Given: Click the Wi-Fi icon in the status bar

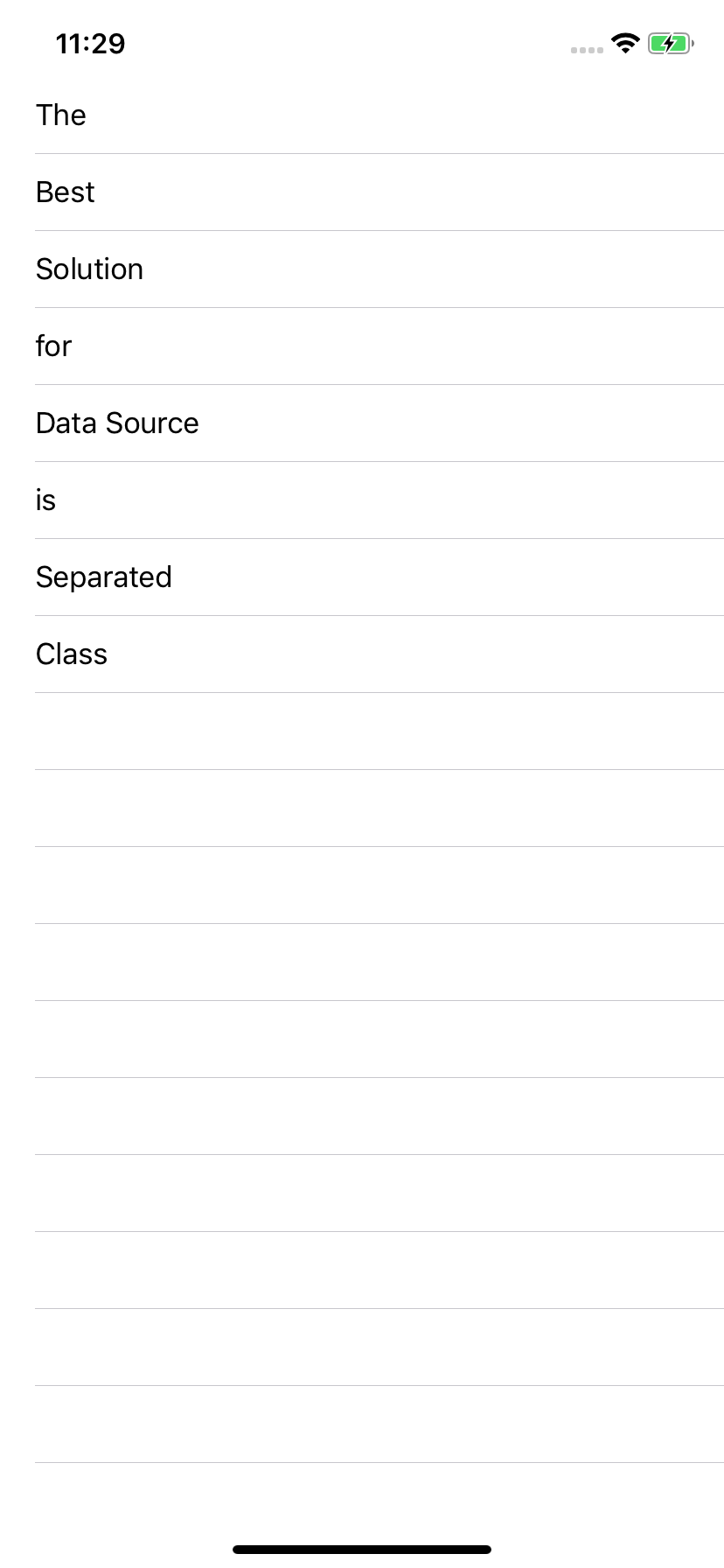Looking at the screenshot, I should 624,42.
